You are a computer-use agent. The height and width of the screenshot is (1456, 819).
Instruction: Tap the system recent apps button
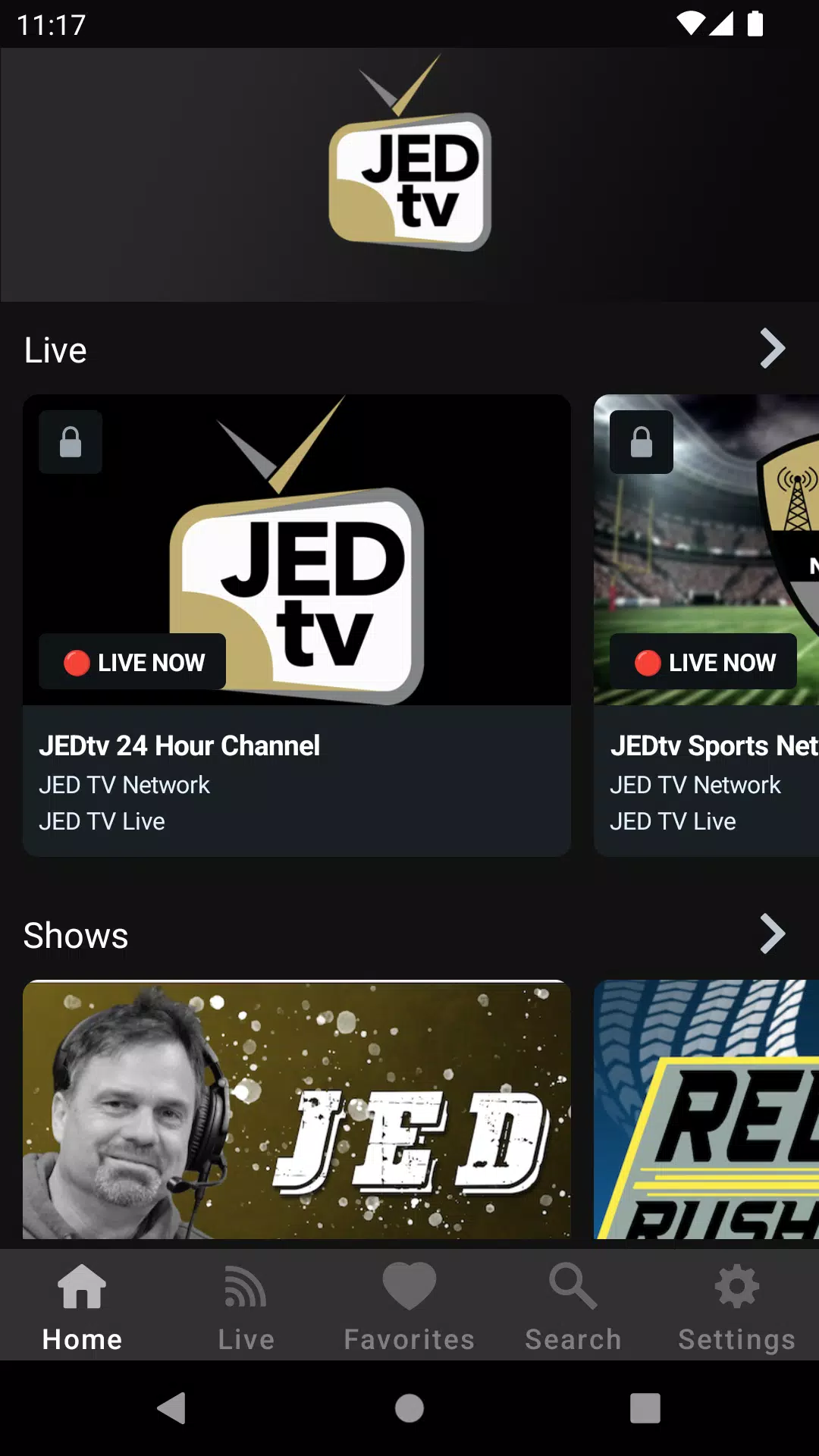(645, 1408)
